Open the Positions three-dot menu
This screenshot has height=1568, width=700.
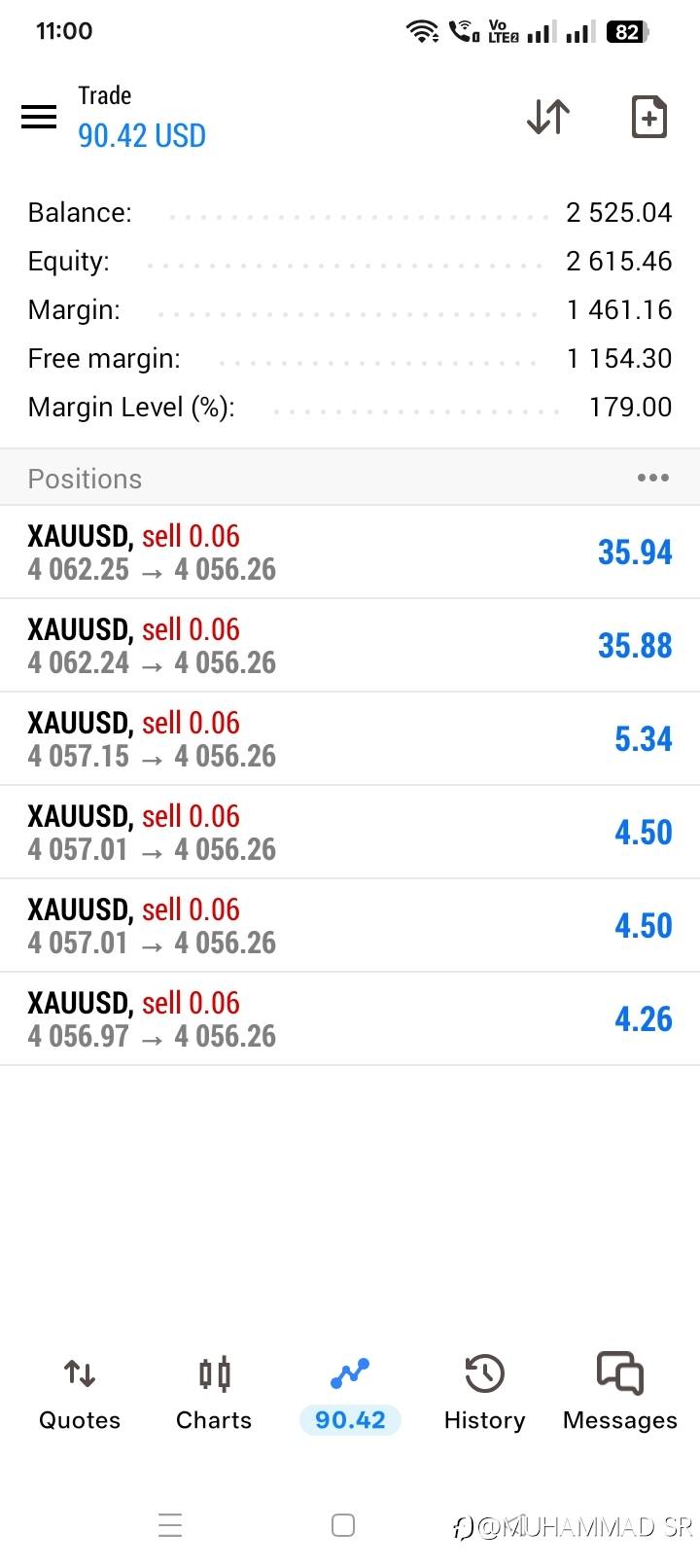652,478
